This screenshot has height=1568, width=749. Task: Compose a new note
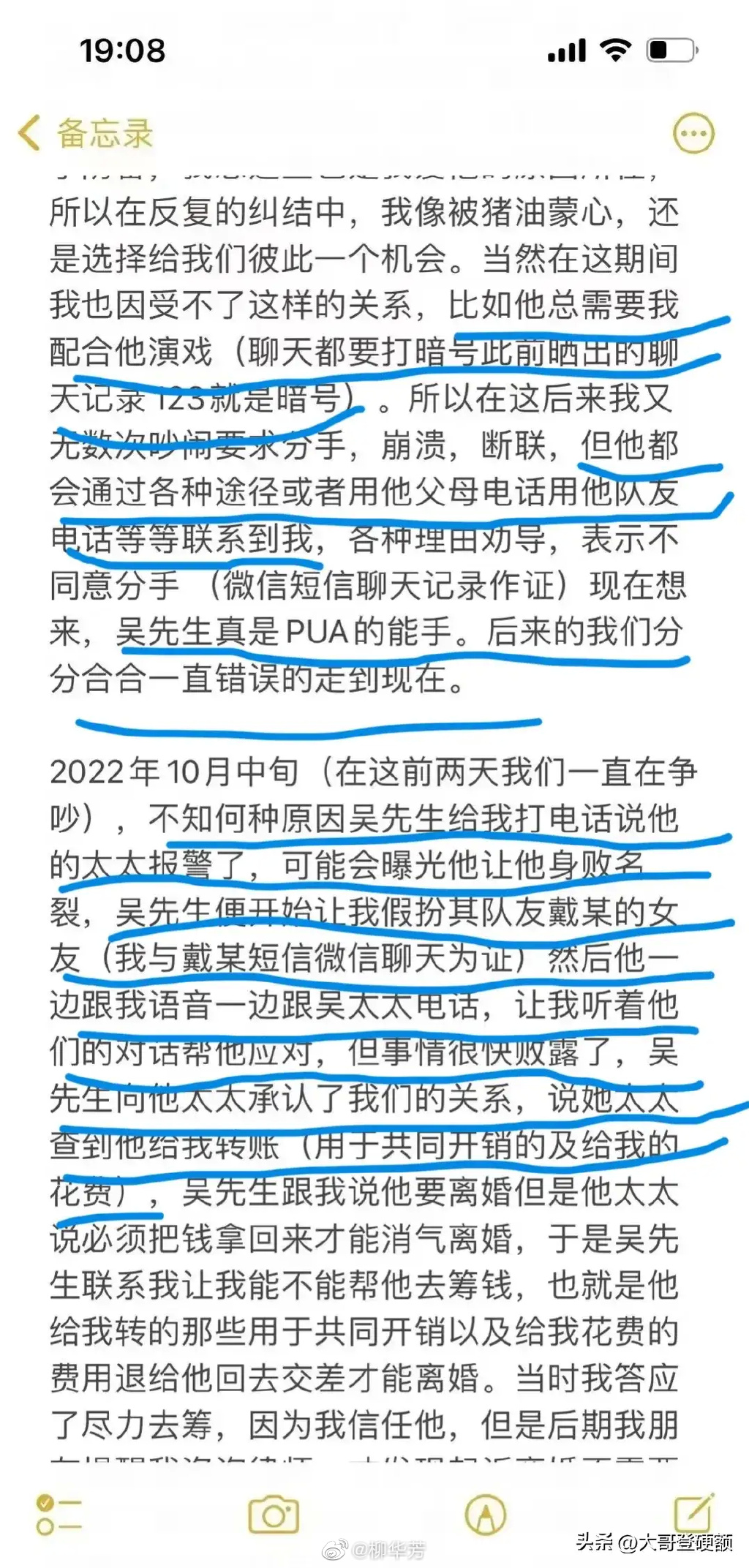(x=692, y=1512)
